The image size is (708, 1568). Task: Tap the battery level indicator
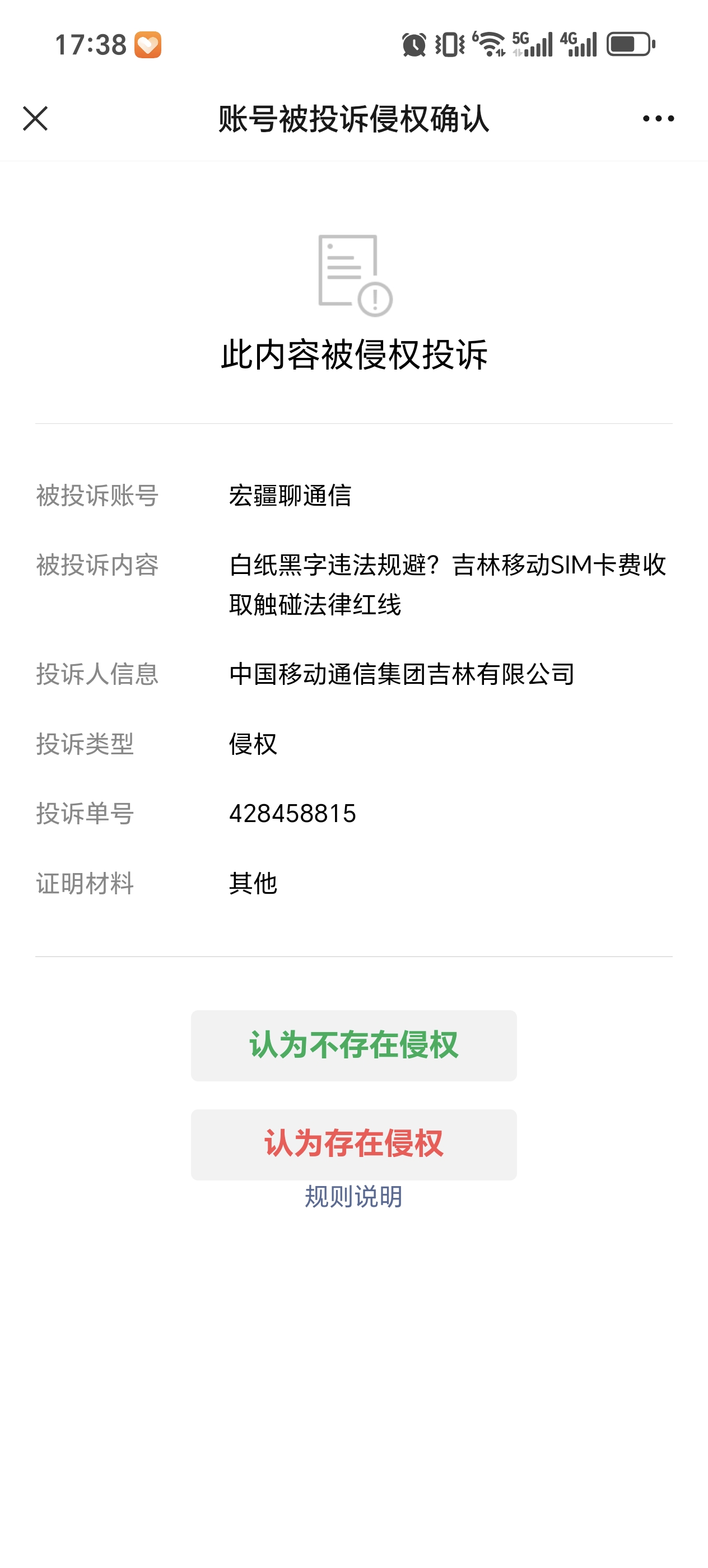point(630,43)
